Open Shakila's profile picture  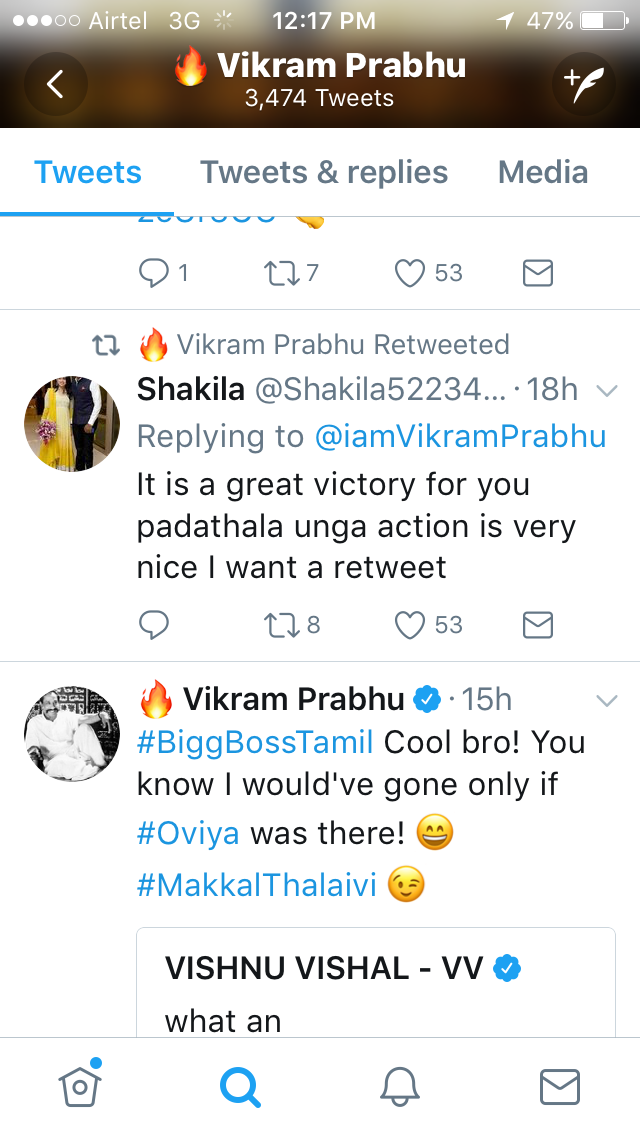71,424
